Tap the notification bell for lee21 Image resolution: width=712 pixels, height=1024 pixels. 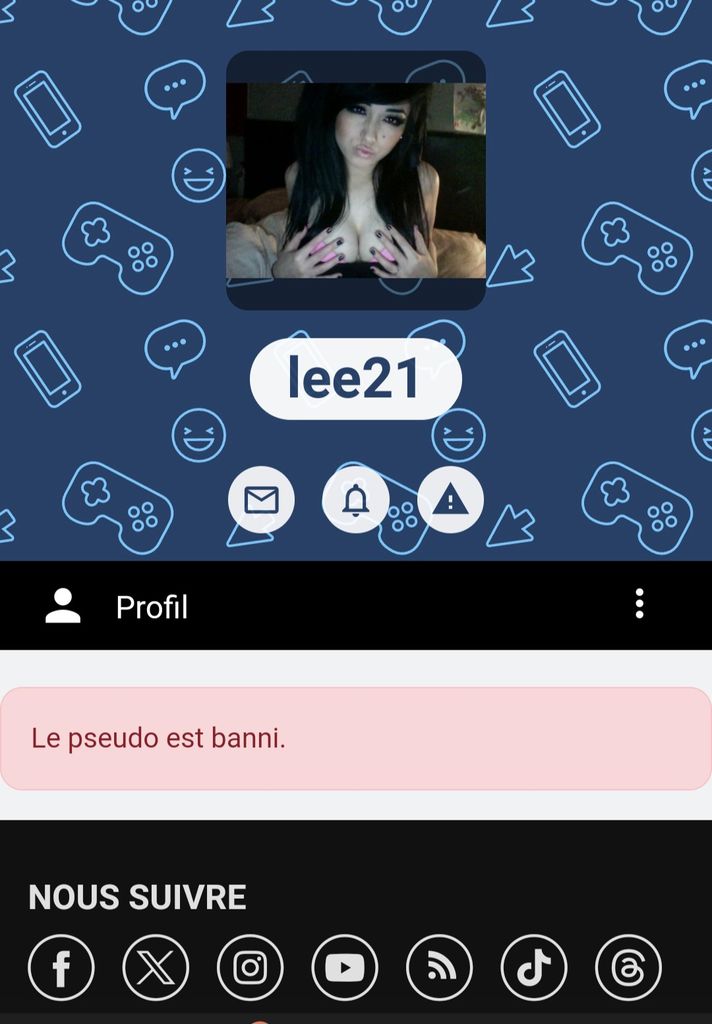355,499
